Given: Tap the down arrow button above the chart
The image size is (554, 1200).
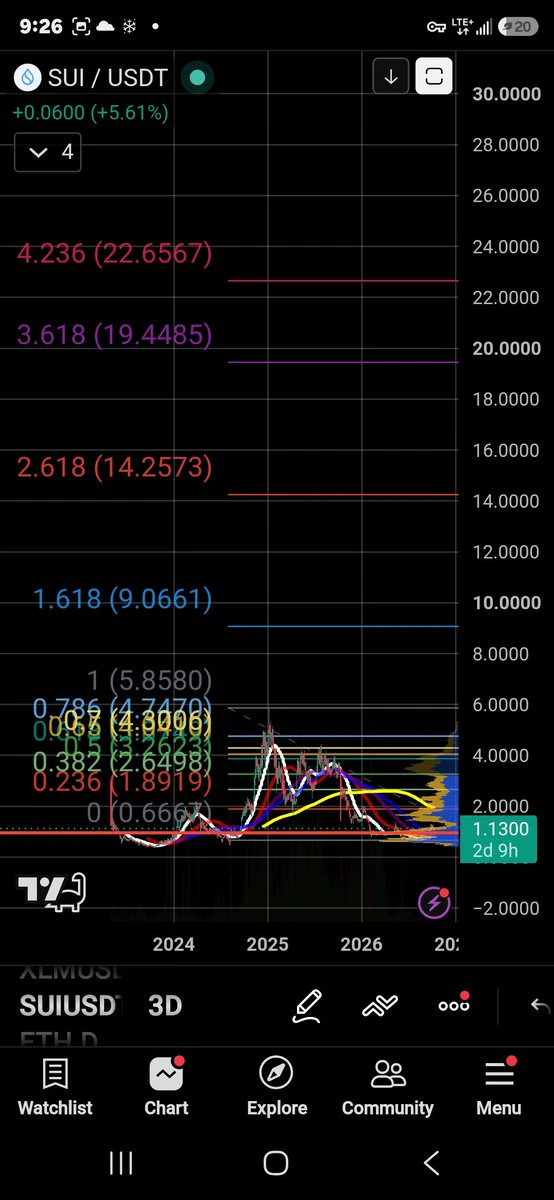Looking at the screenshot, I should pos(390,76).
